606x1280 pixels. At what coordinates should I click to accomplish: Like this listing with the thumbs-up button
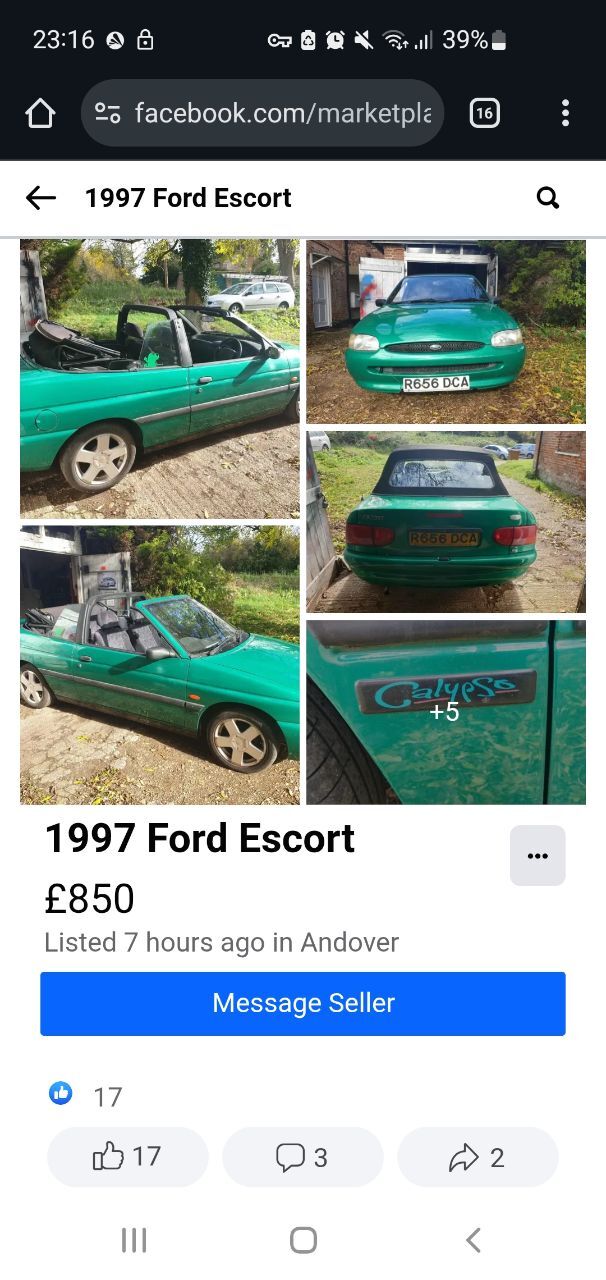click(128, 1157)
